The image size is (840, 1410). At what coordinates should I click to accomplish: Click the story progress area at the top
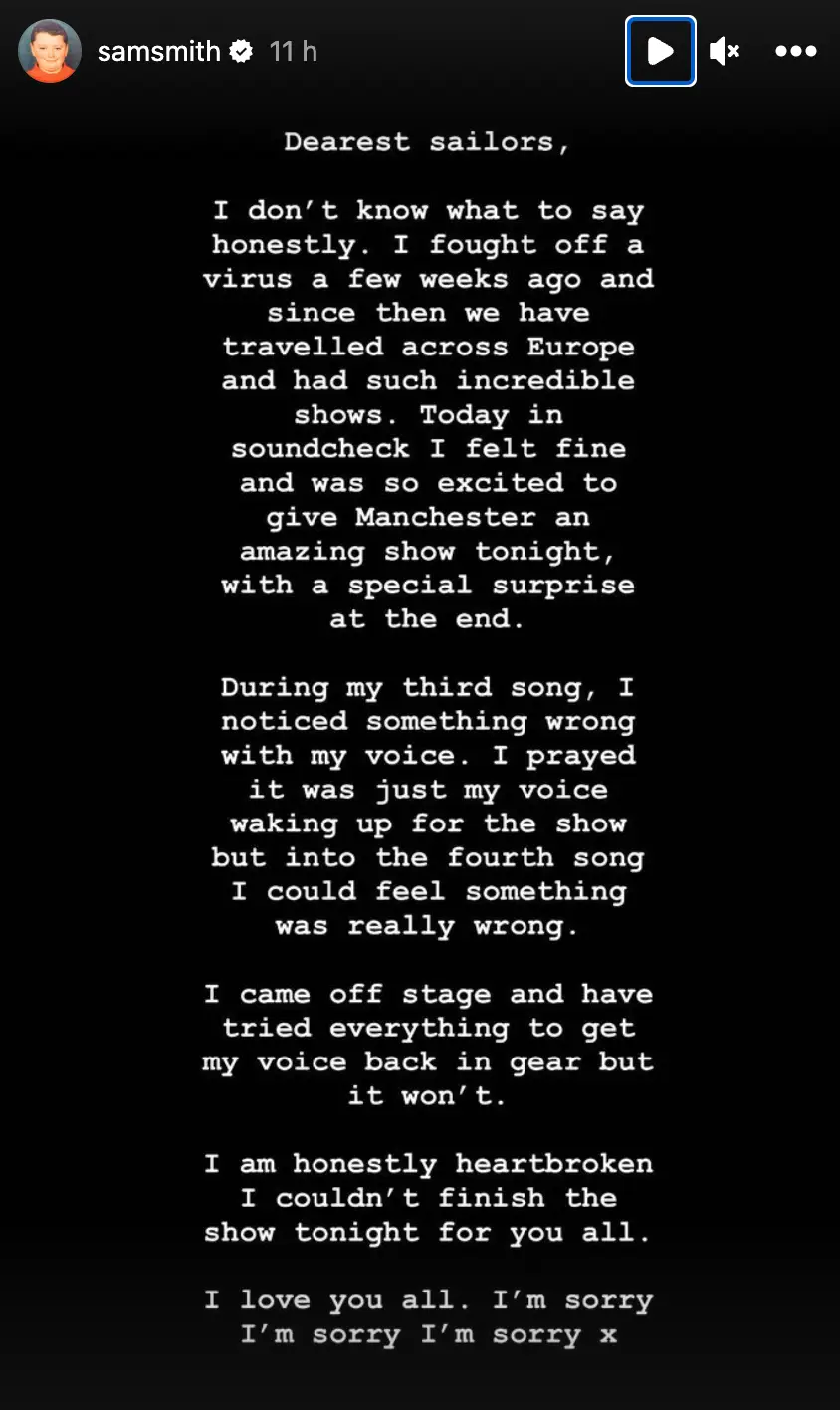coord(420,8)
